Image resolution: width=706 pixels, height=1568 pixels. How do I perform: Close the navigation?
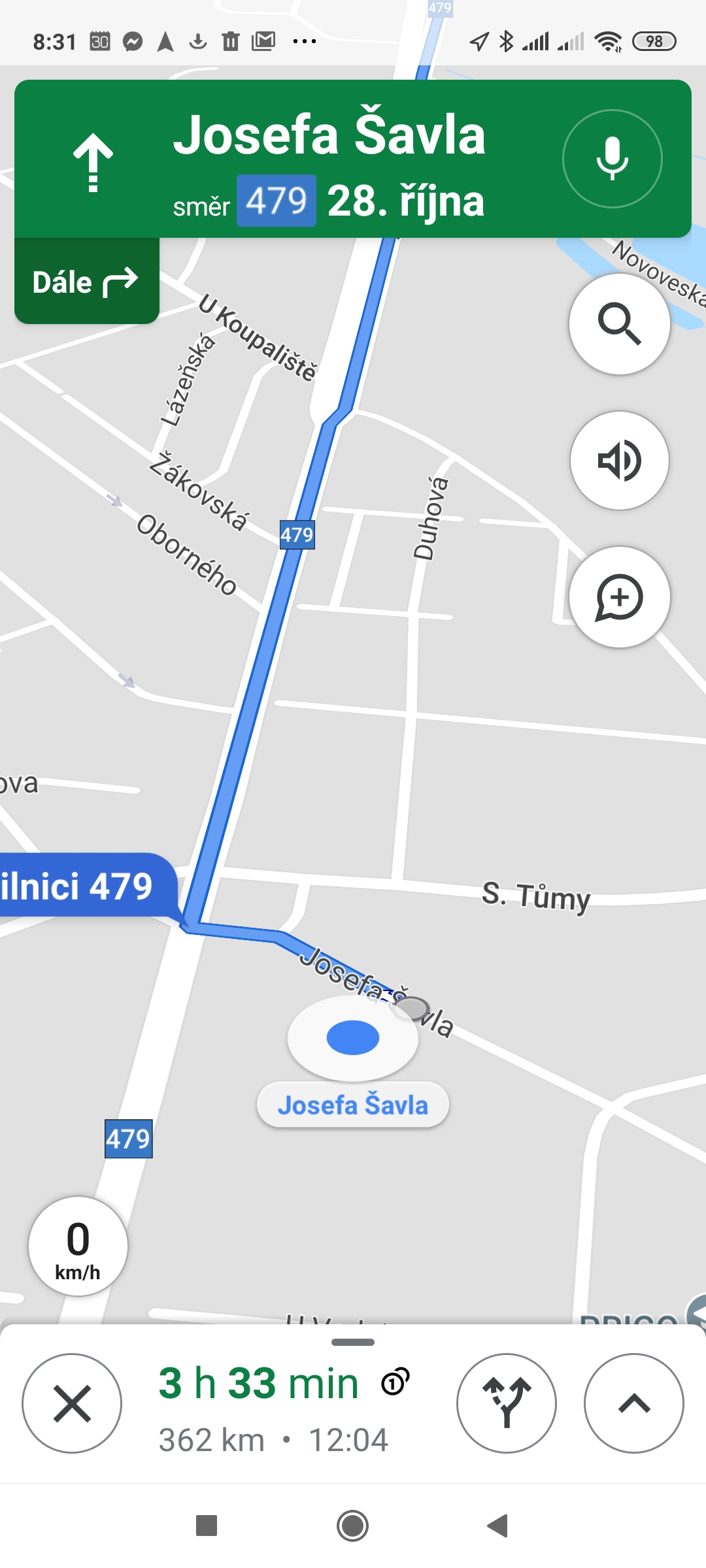tap(72, 1403)
